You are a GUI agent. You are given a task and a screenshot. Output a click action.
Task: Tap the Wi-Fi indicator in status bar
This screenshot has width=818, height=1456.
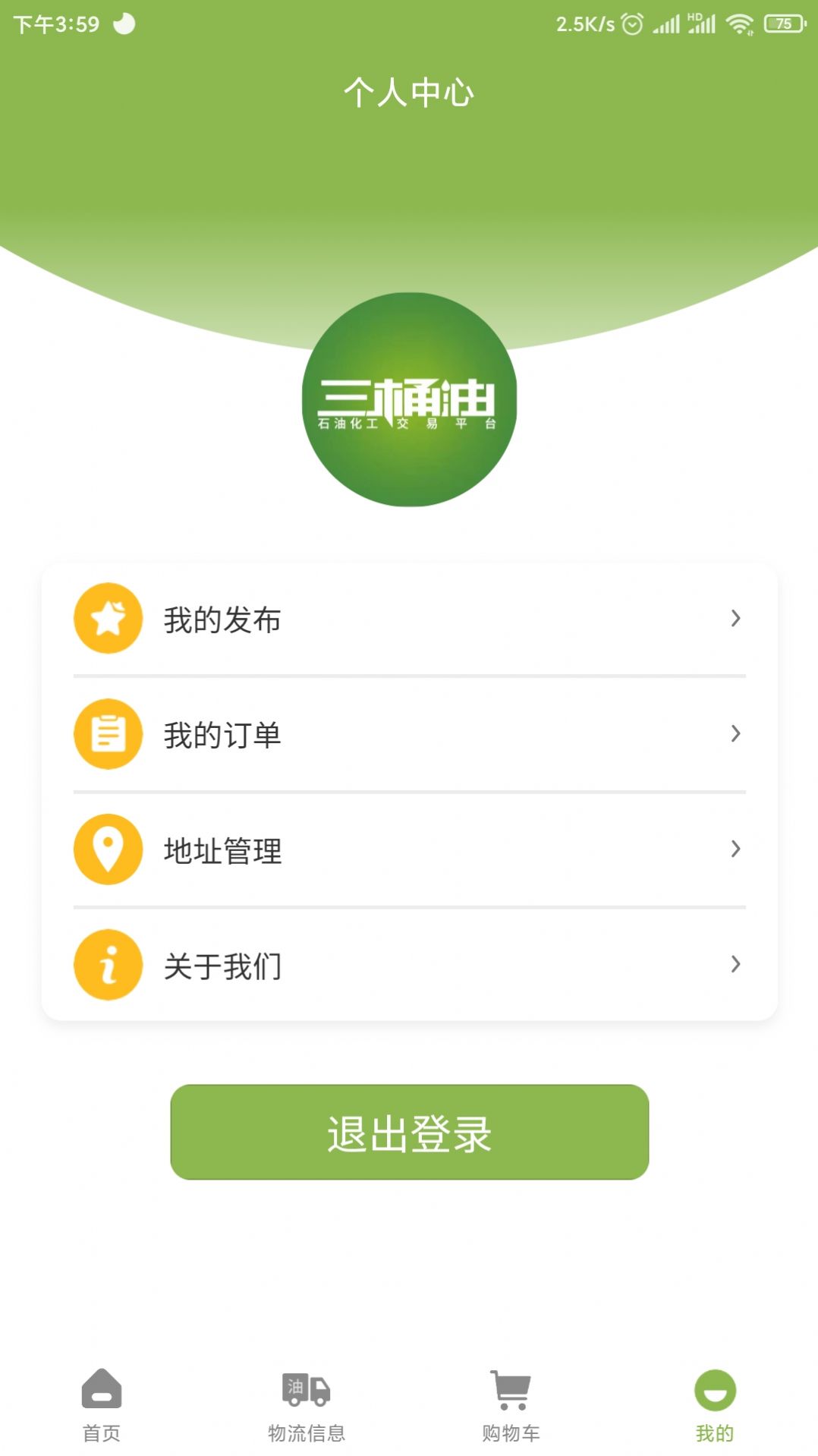(x=741, y=23)
